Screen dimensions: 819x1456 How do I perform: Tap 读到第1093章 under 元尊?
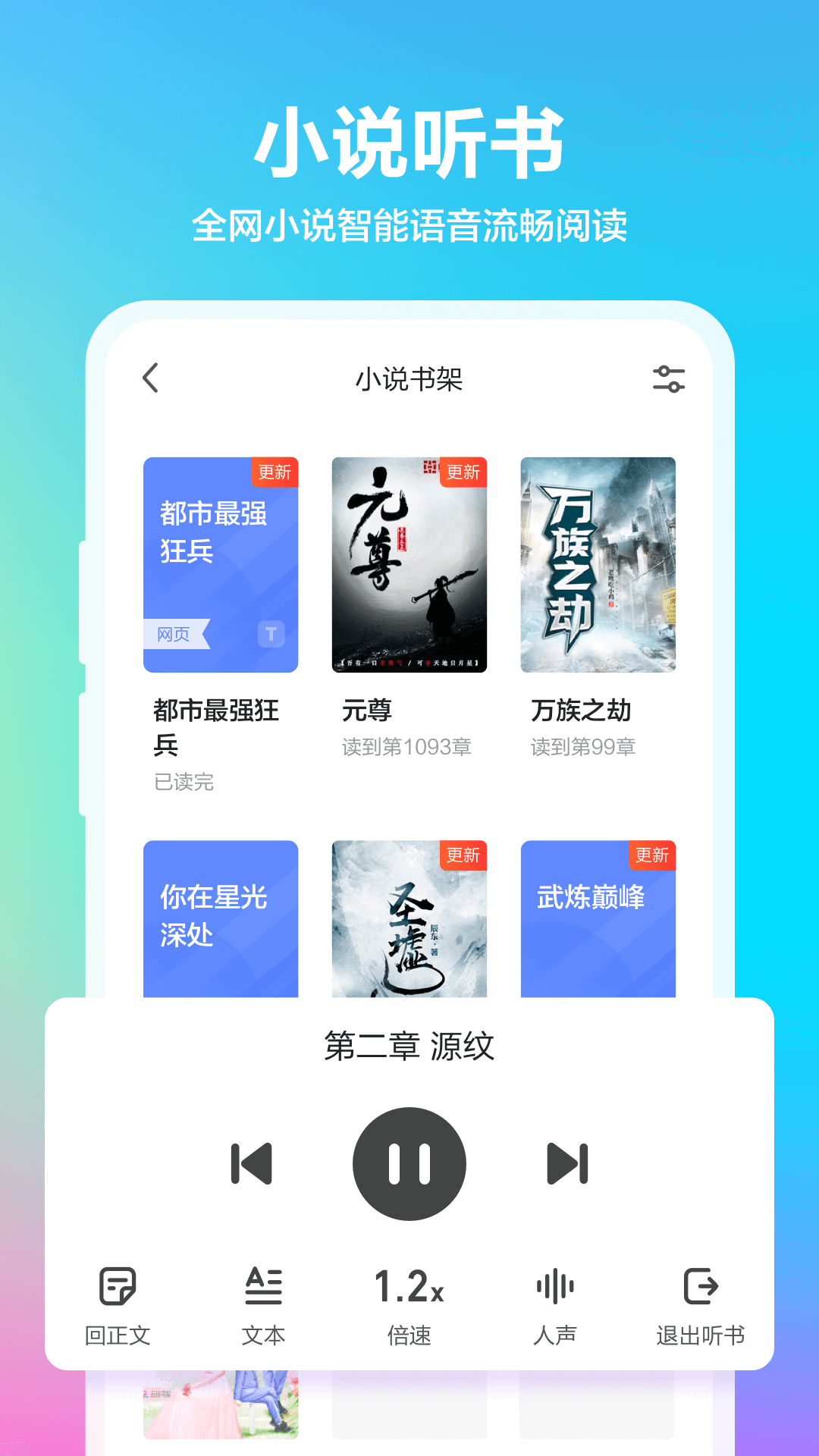coord(406,747)
